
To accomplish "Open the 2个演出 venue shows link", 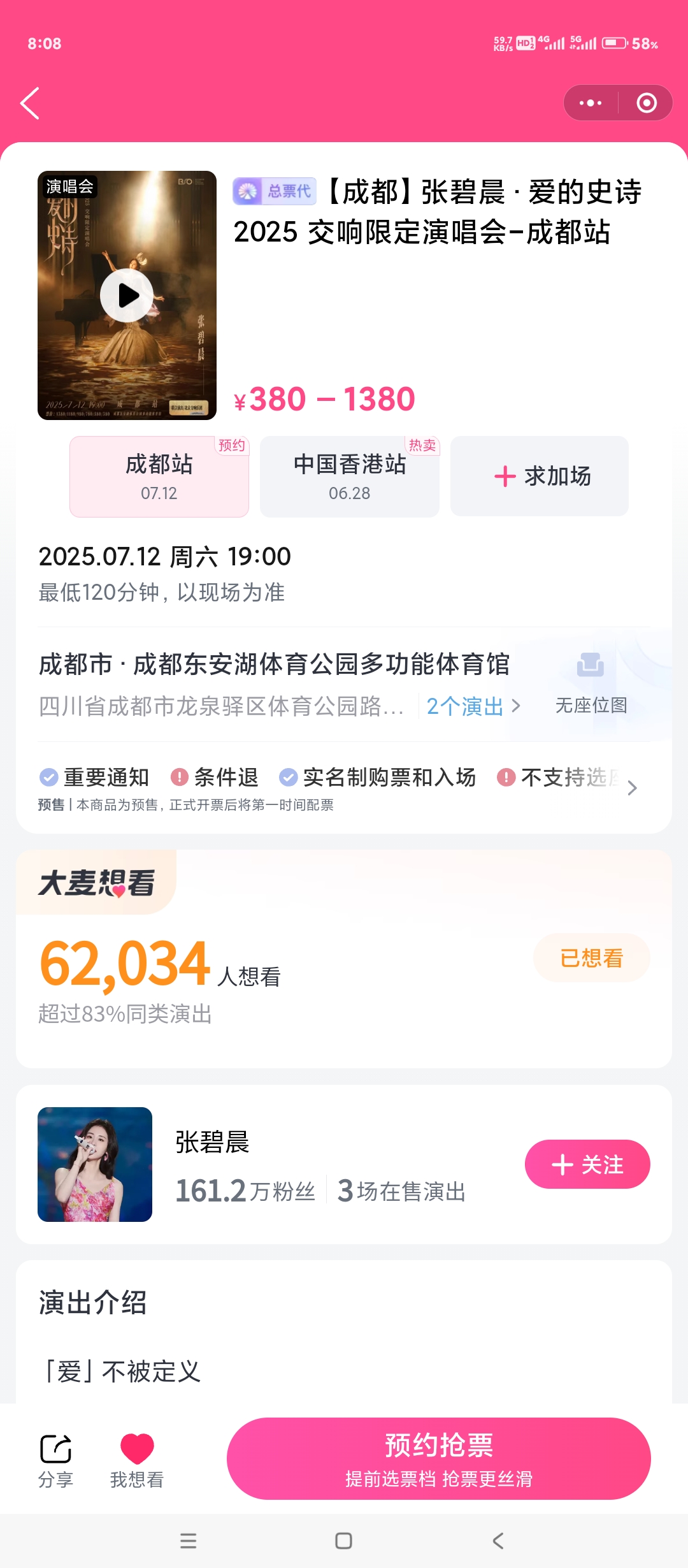I will pyautogui.click(x=473, y=706).
